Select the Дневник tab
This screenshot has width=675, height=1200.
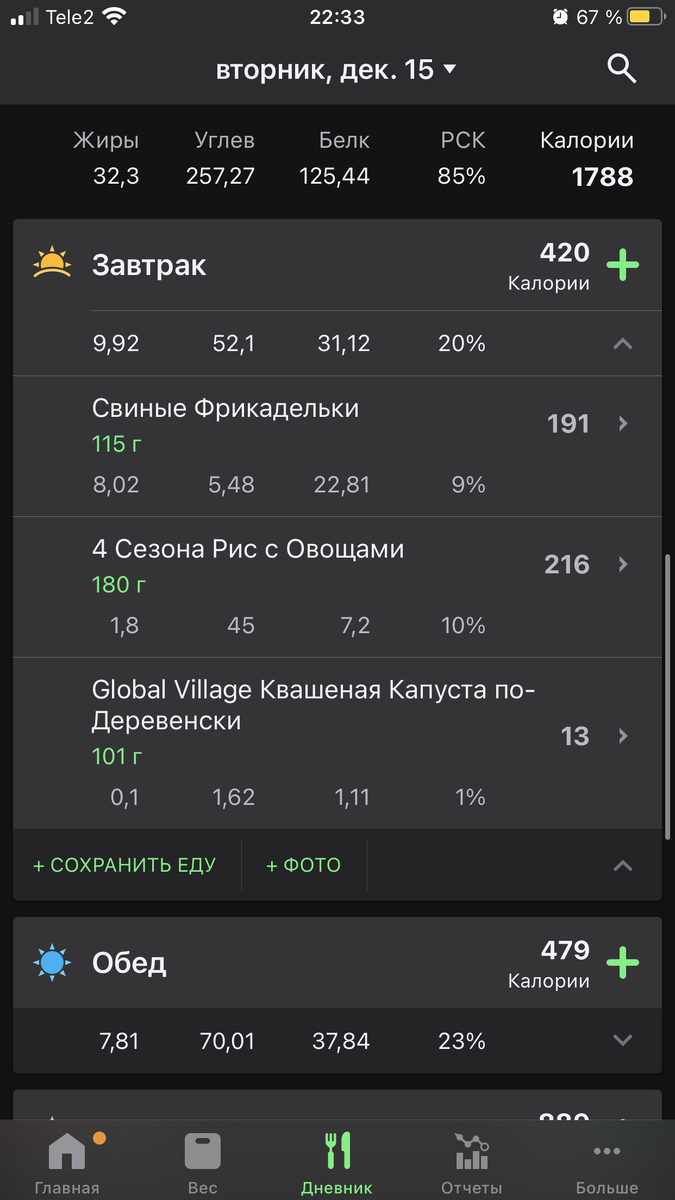pyautogui.click(x=337, y=1164)
